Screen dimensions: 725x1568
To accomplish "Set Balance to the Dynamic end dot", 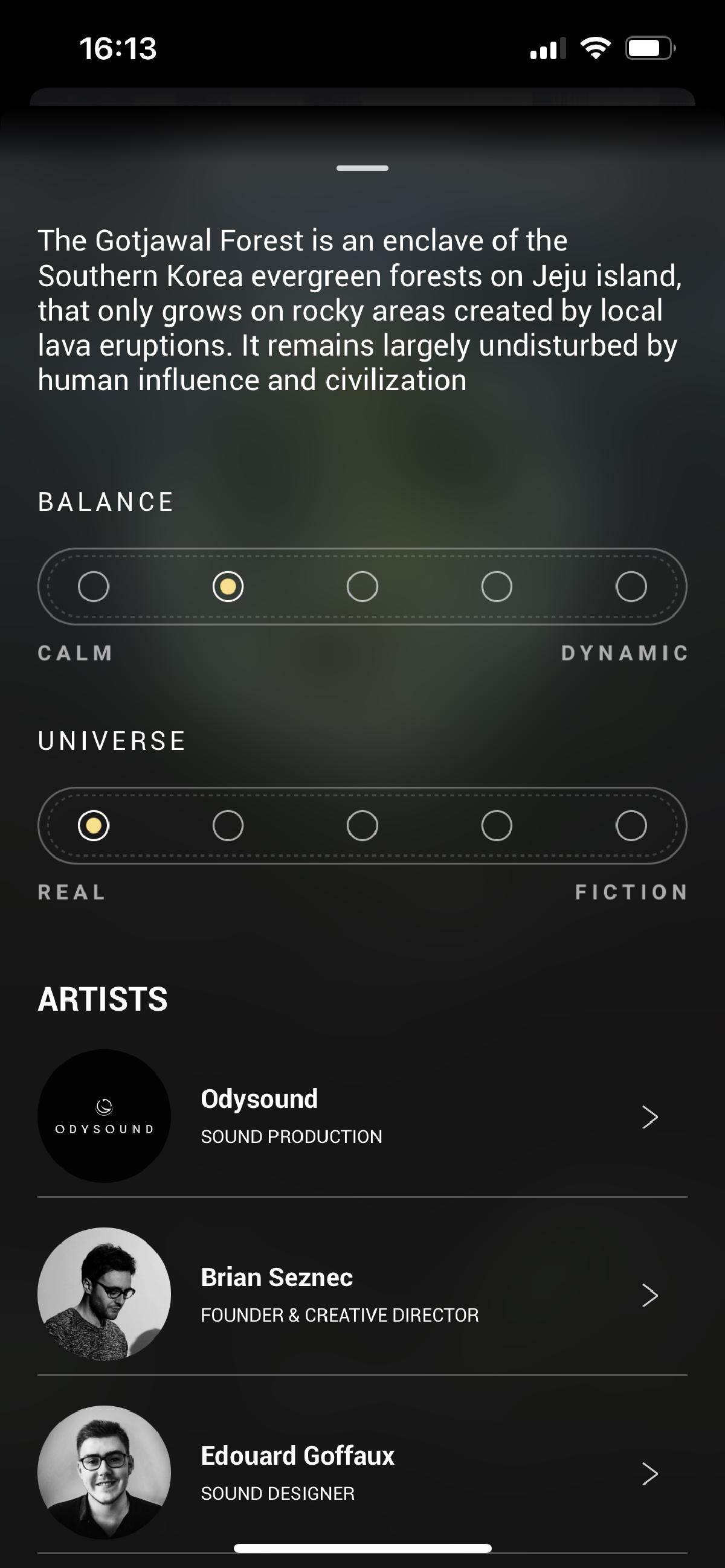I will (x=631, y=587).
